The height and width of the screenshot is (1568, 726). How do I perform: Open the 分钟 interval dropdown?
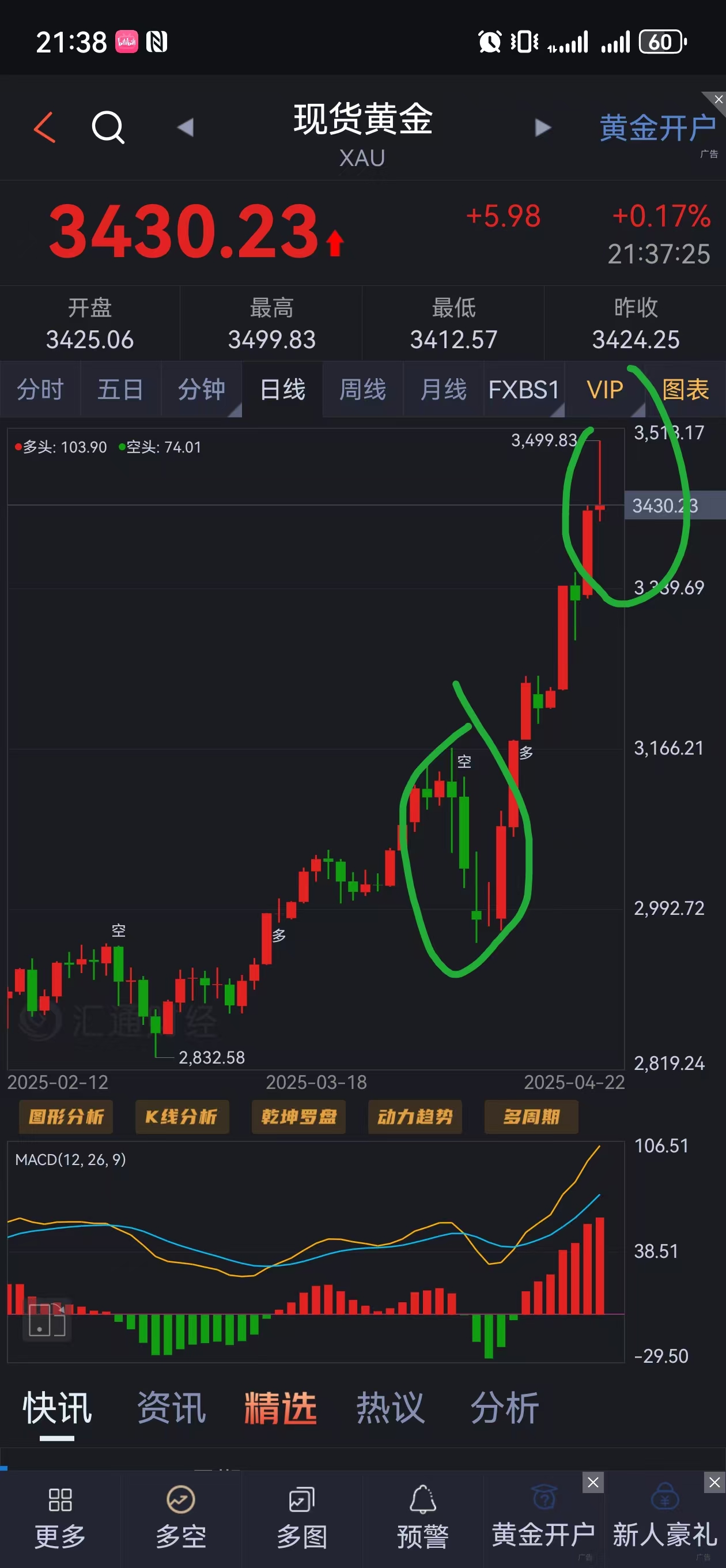point(202,390)
